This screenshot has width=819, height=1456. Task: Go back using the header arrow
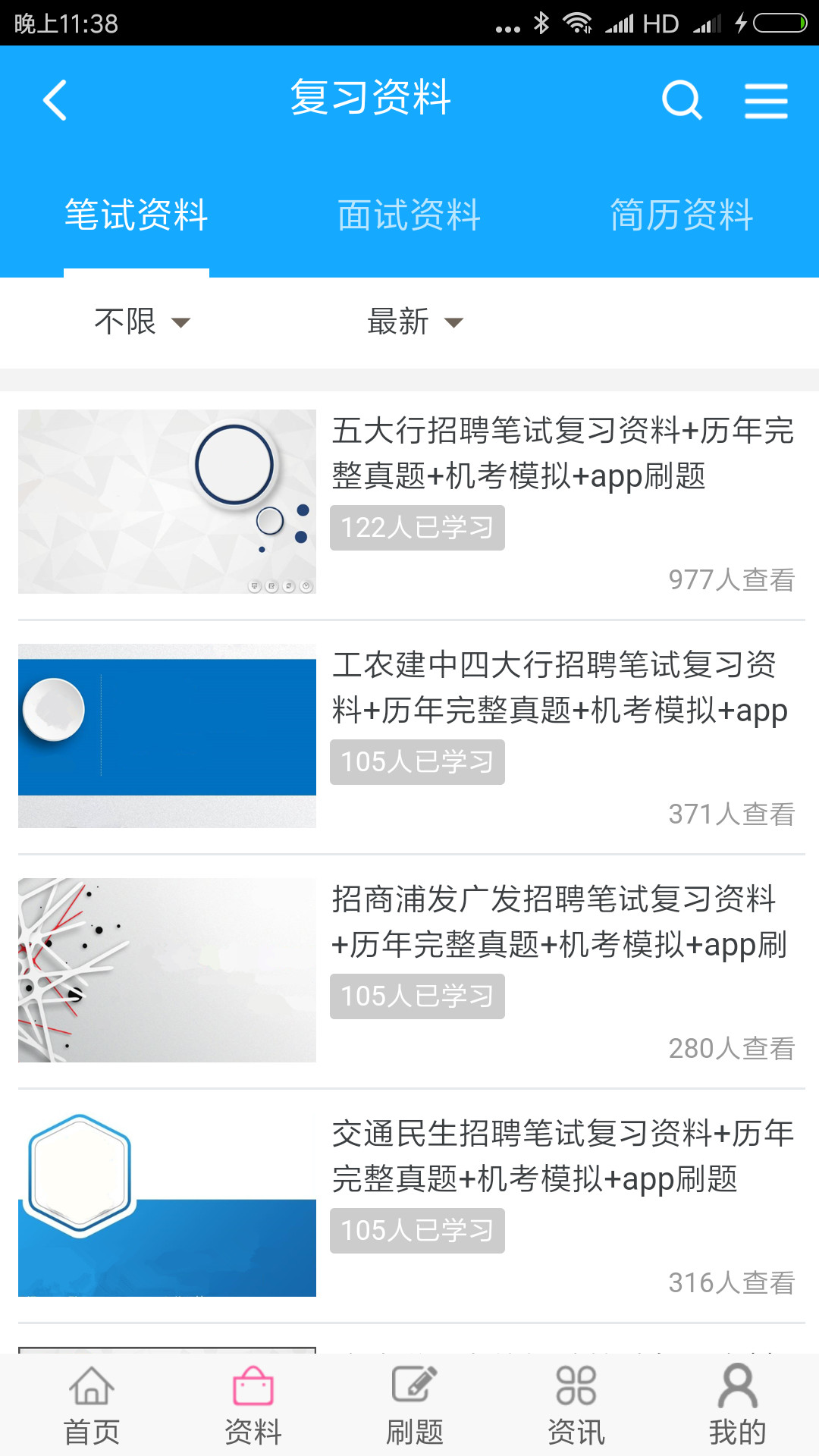tap(55, 100)
